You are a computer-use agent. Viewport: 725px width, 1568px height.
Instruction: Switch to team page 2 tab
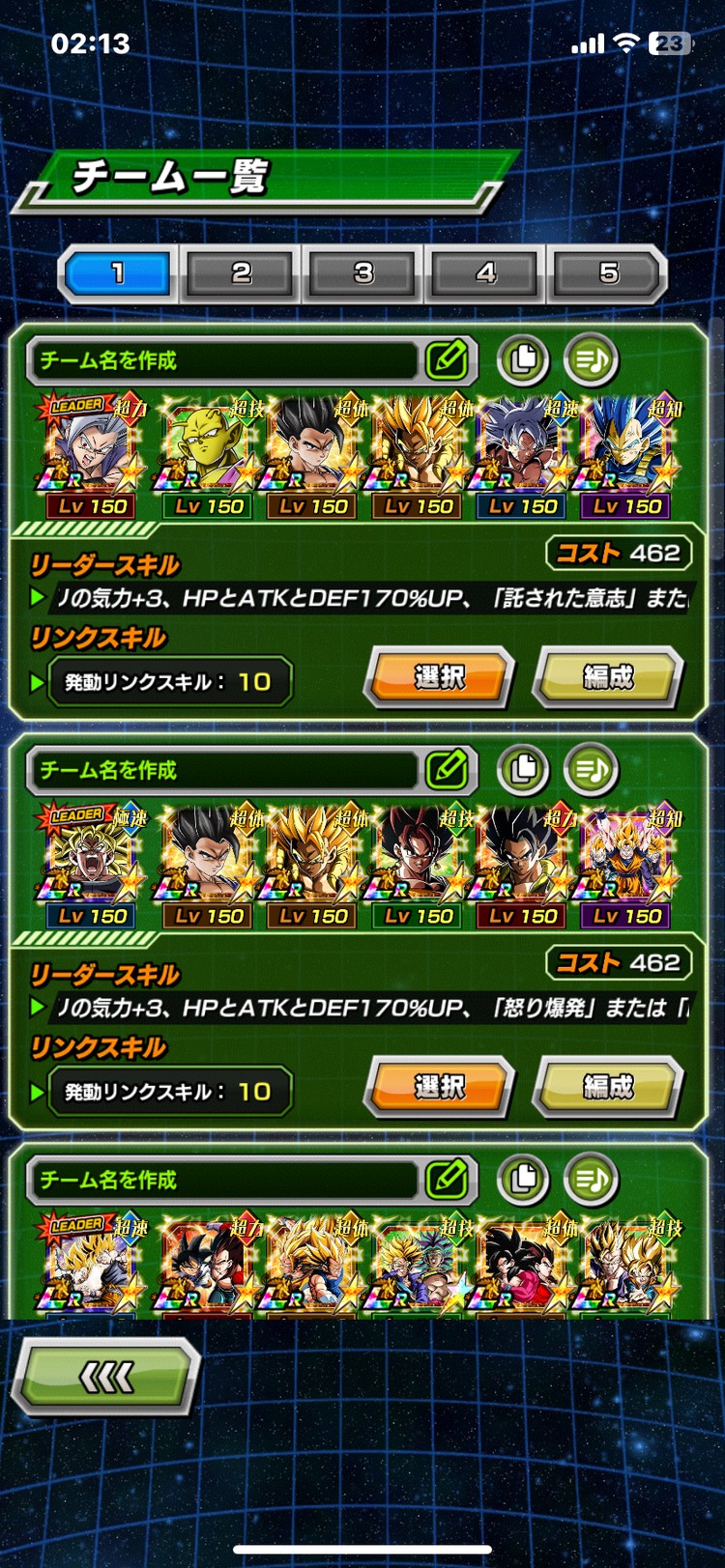[x=241, y=273]
